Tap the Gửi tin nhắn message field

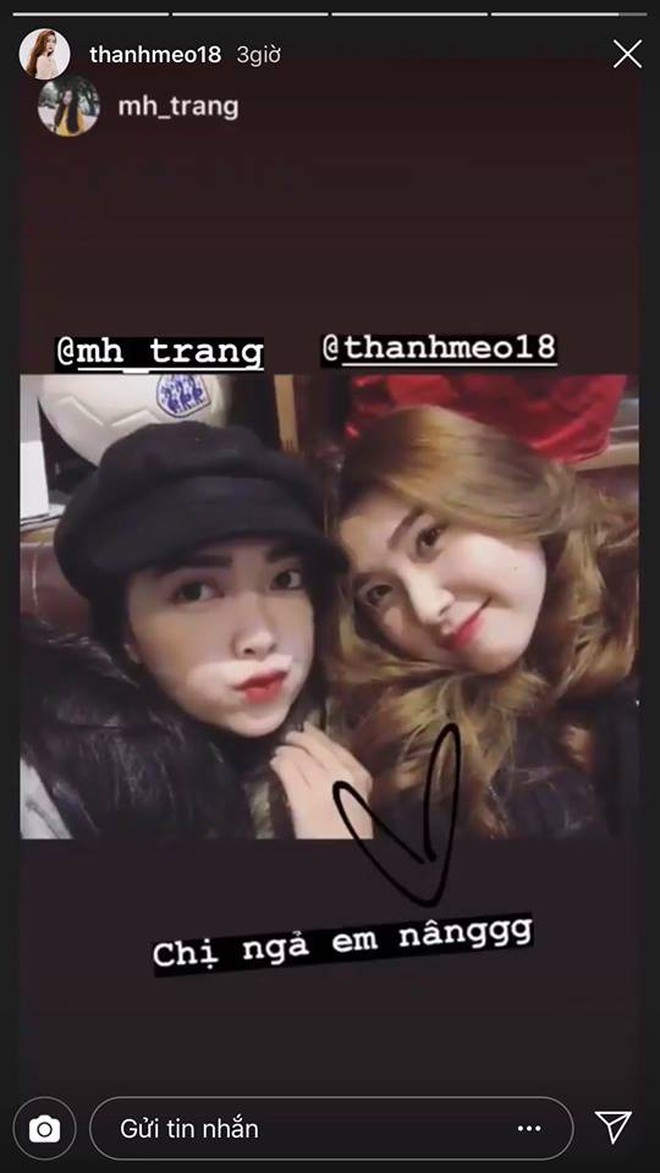point(300,1129)
